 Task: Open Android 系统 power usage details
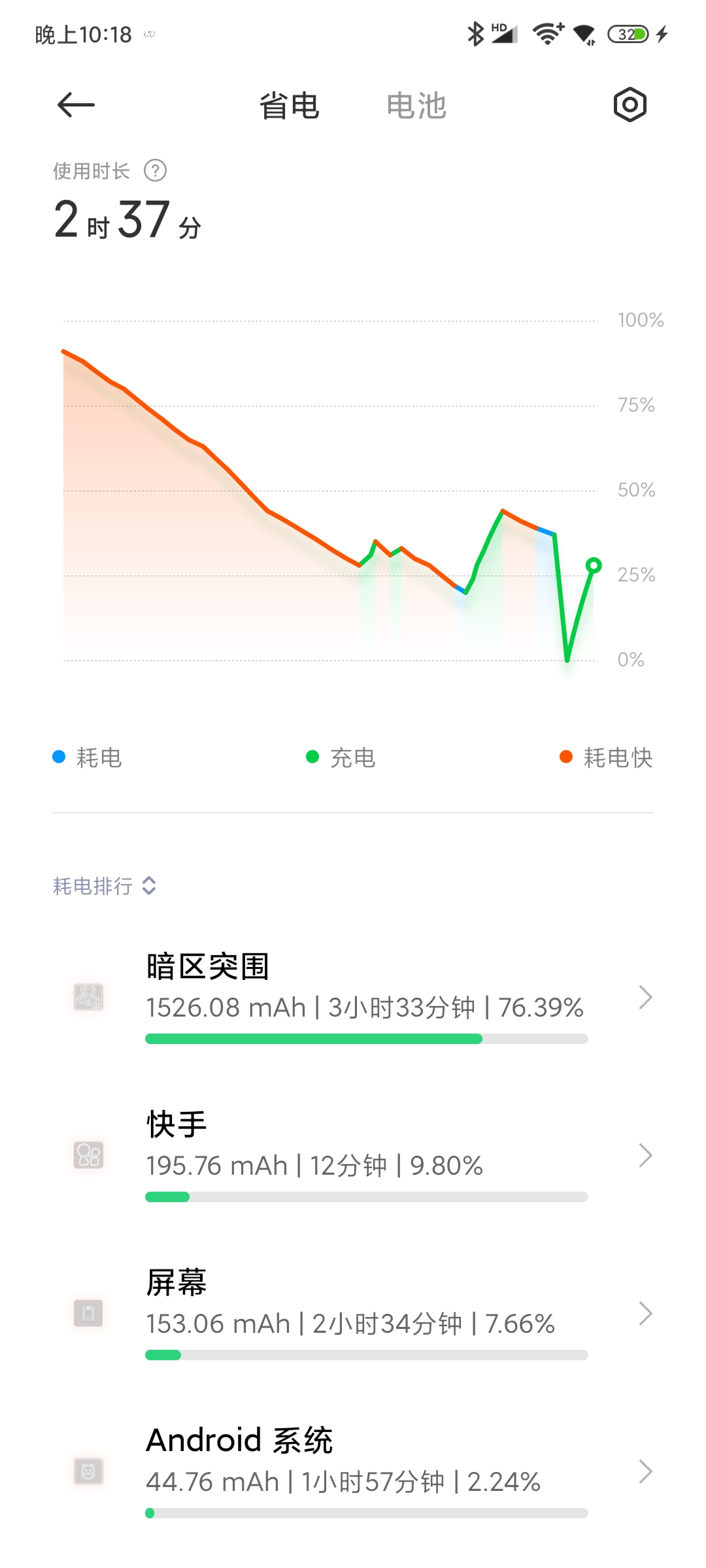[x=353, y=1471]
